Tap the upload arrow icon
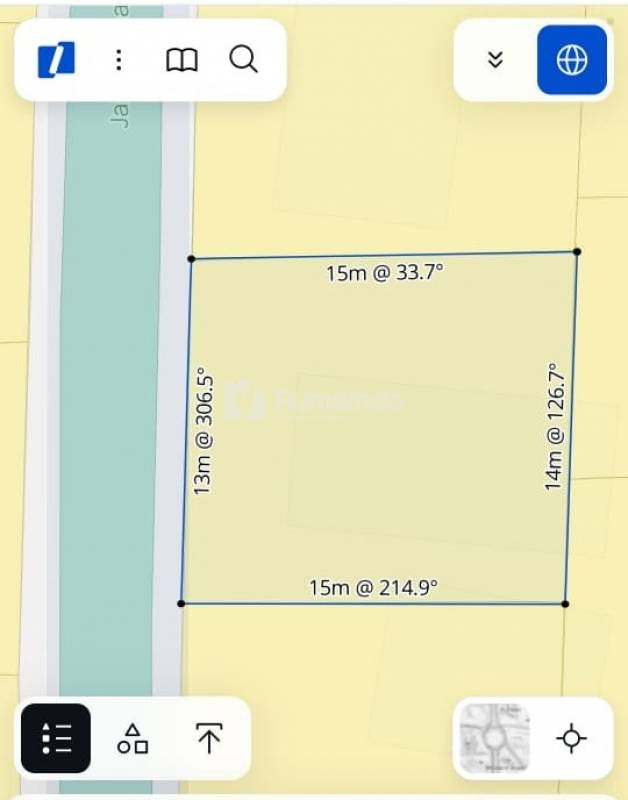The height and width of the screenshot is (800, 628). coord(208,739)
